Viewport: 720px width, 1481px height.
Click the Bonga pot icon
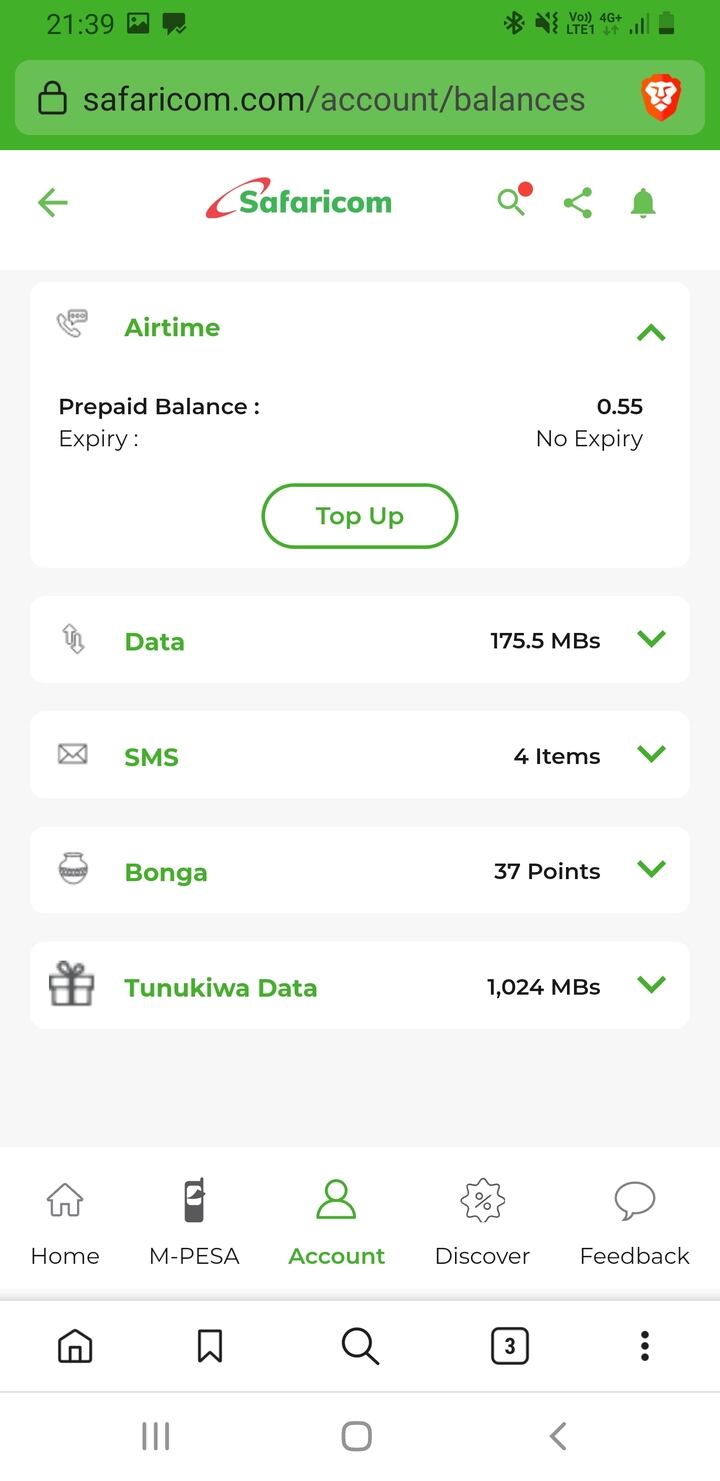(x=71, y=869)
